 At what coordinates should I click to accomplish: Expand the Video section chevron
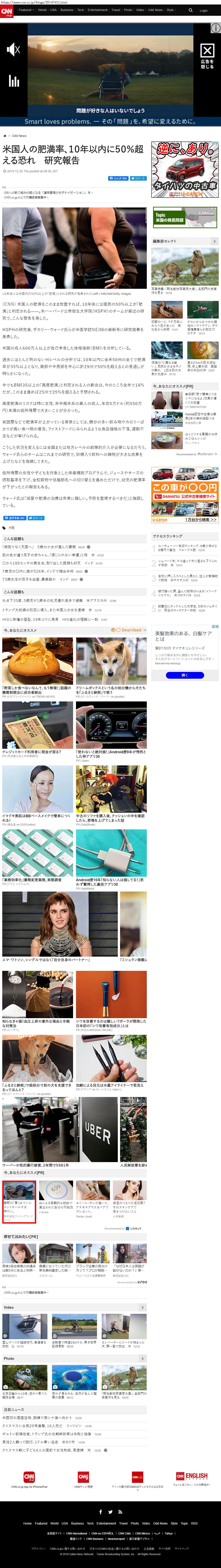[143, 1307]
